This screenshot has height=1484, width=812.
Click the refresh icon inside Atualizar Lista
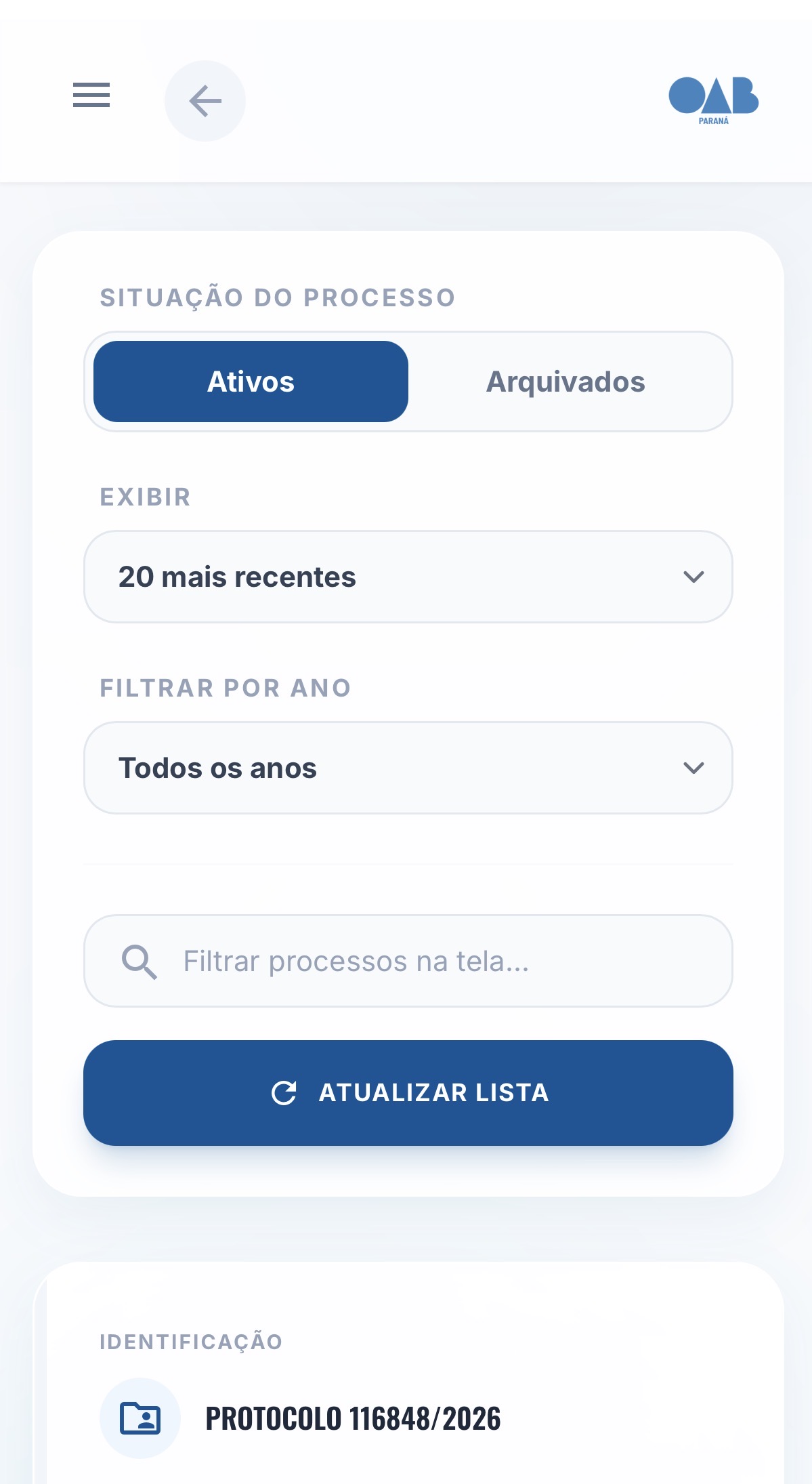pyautogui.click(x=284, y=1092)
